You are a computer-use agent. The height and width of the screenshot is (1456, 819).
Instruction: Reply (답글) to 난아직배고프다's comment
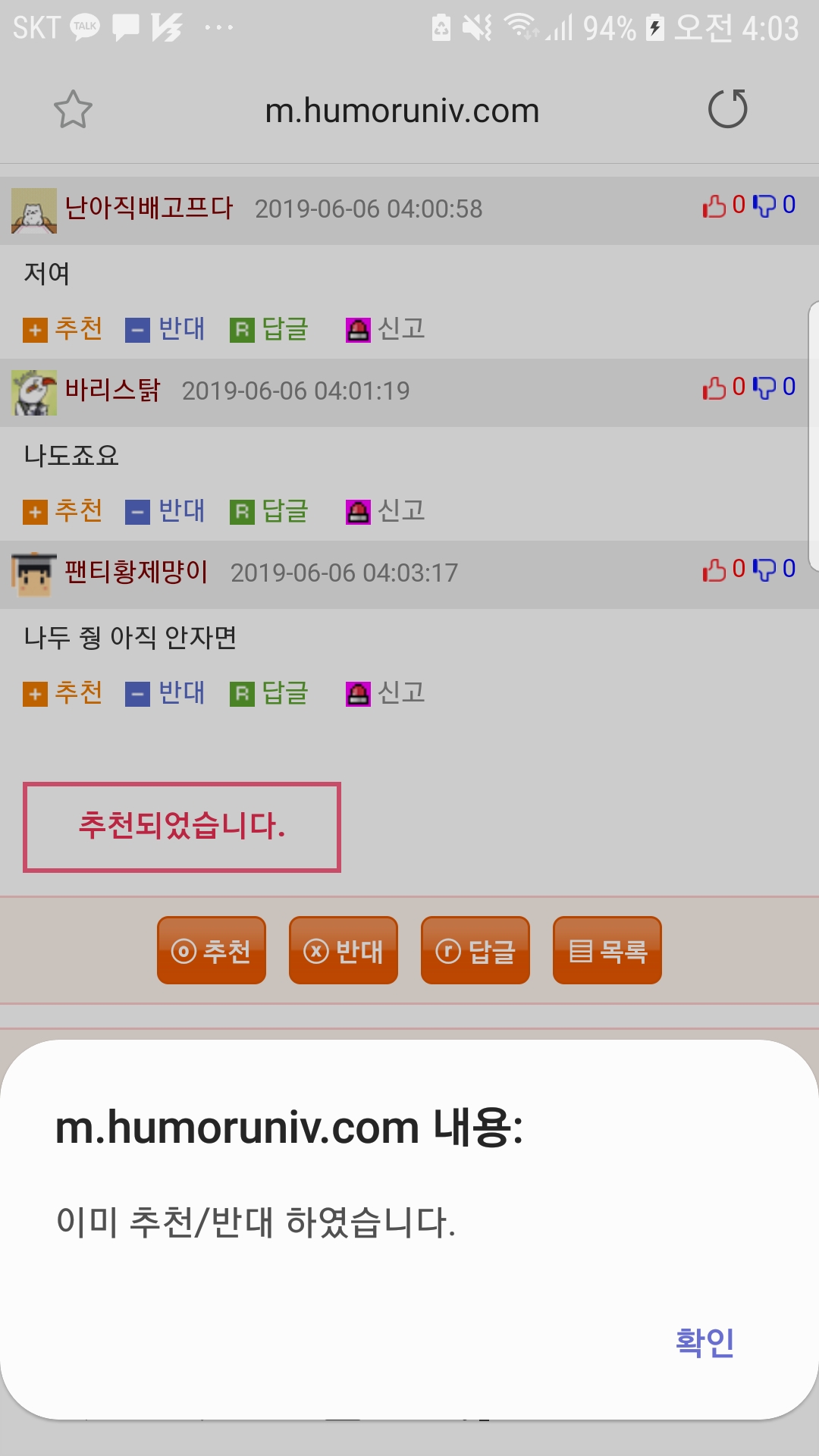(x=269, y=329)
